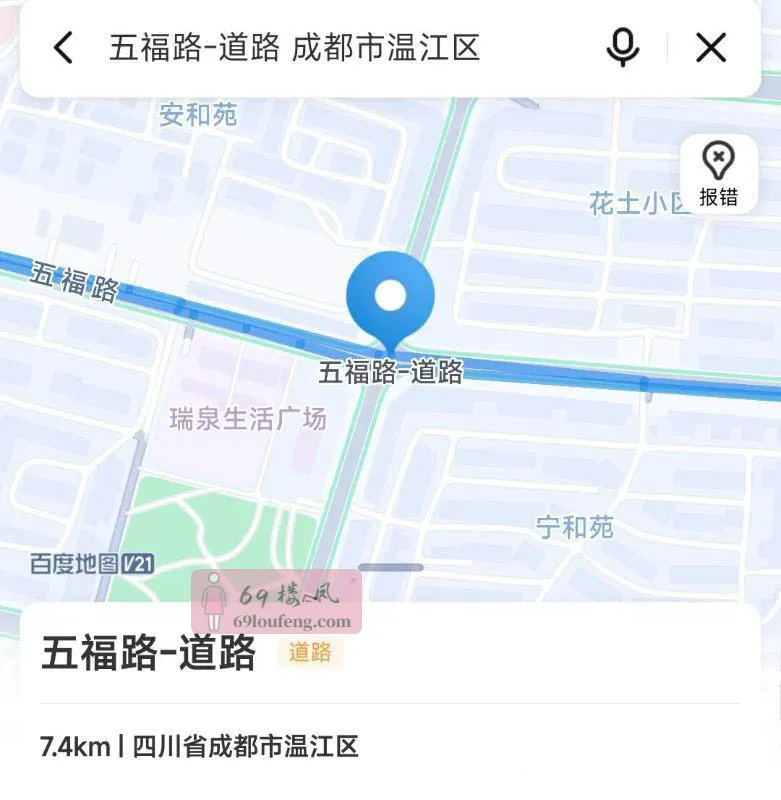
Task: Tap the X to clear the search
Action: (710, 46)
